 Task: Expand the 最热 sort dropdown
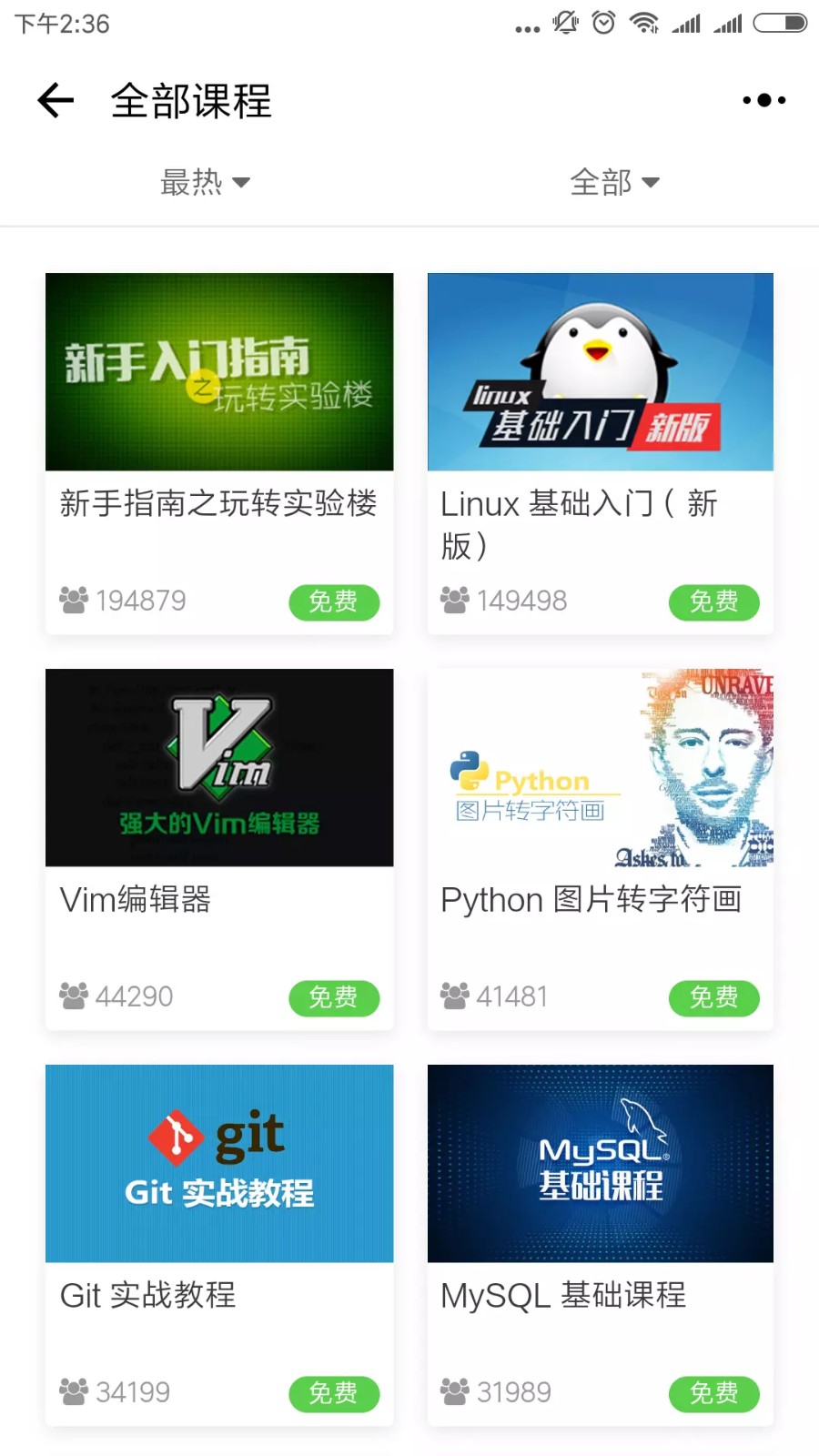[205, 182]
